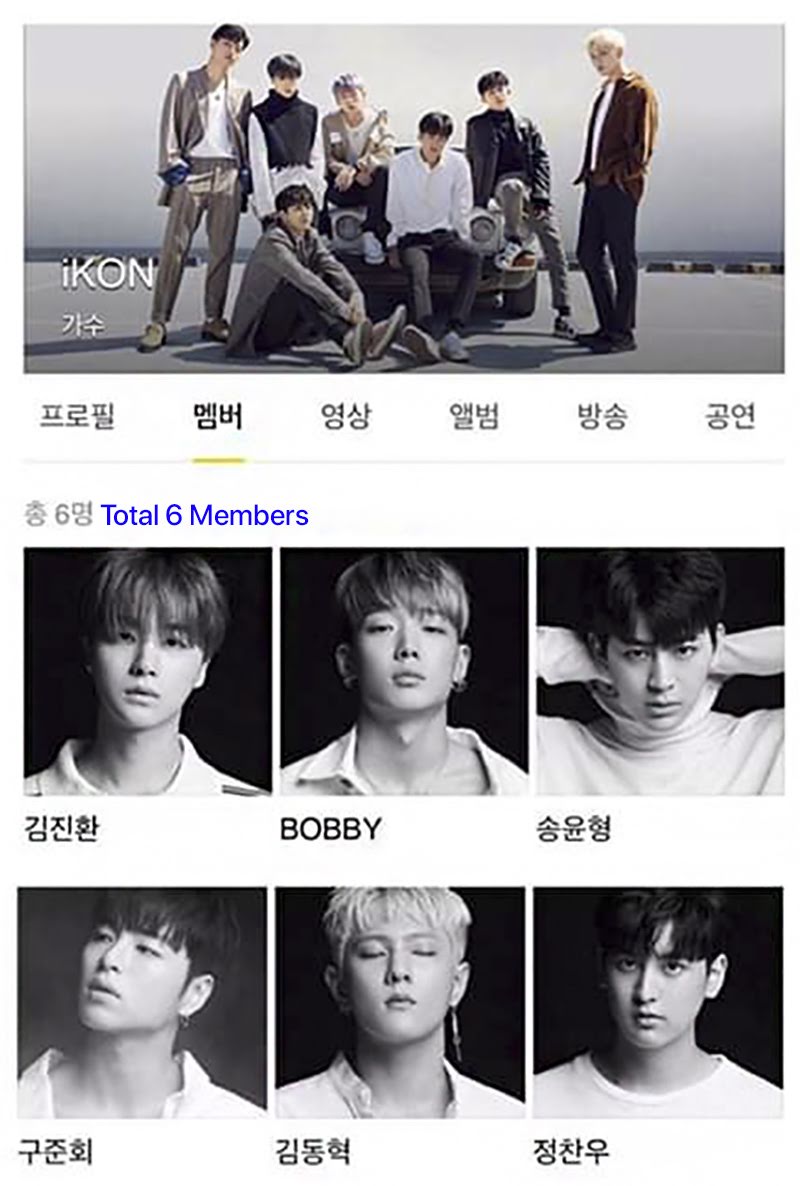Select the 멤버 tab
The height and width of the screenshot is (1186, 800).
coord(218,417)
